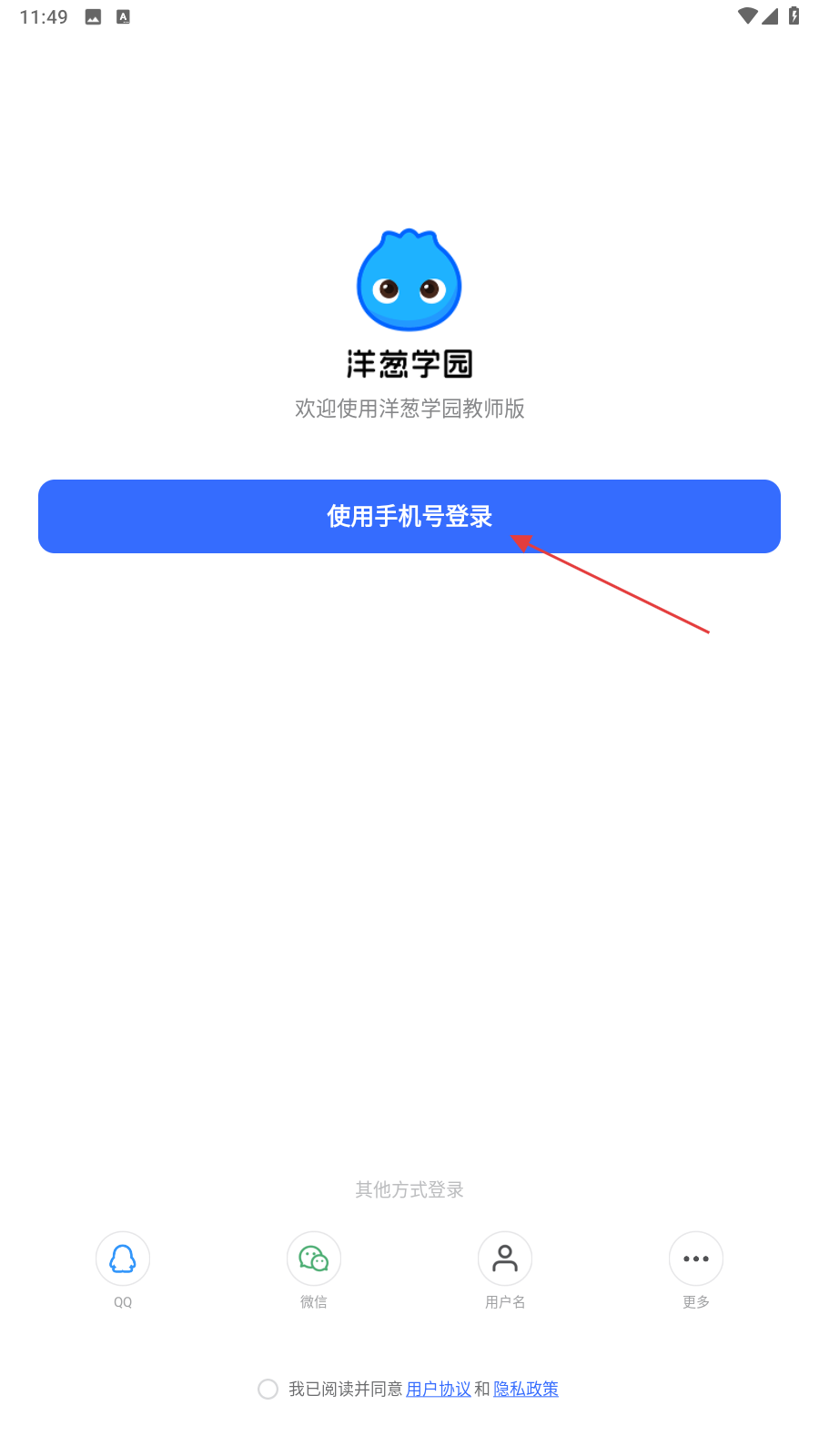Log in with QQ
819x1456 pixels.
tap(123, 1259)
